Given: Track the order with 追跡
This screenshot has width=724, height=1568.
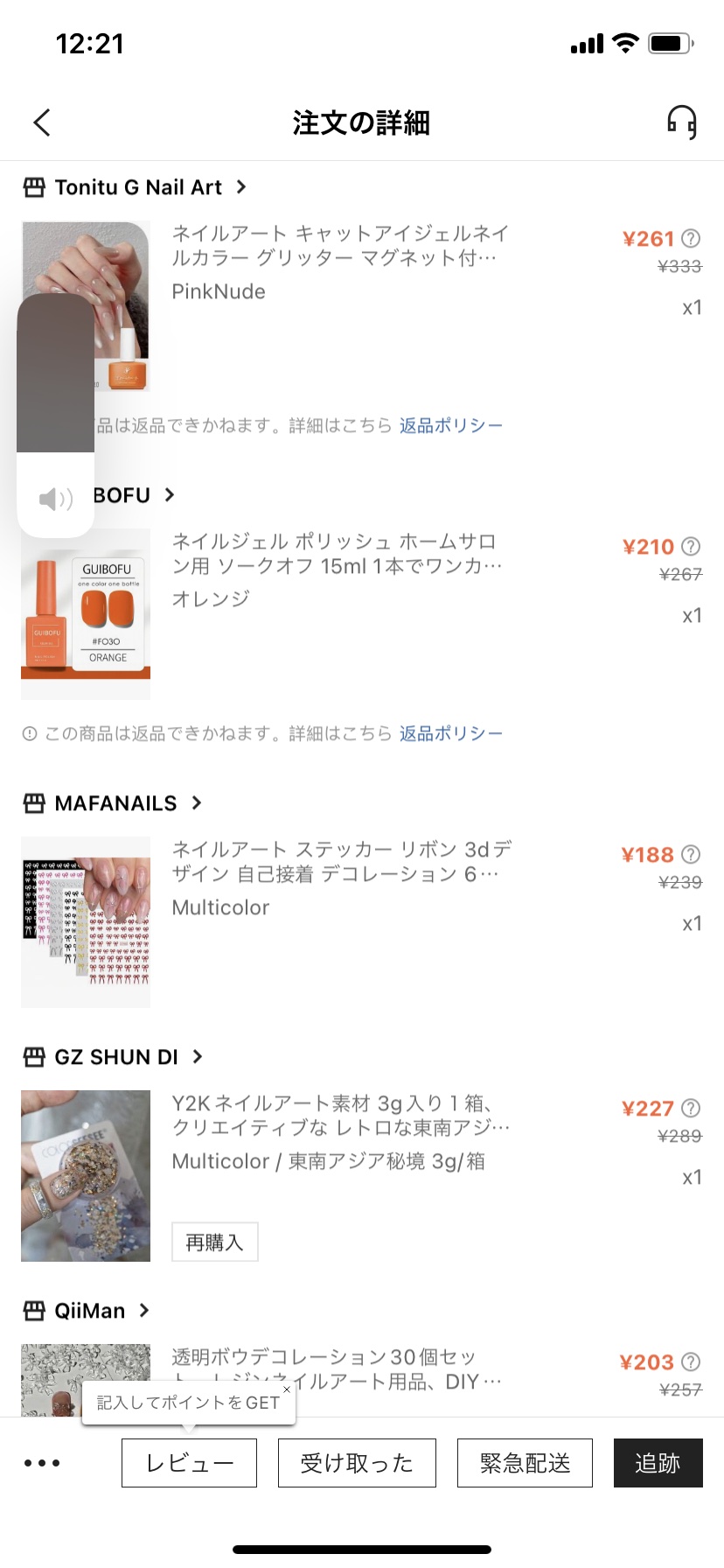Looking at the screenshot, I should [658, 1463].
